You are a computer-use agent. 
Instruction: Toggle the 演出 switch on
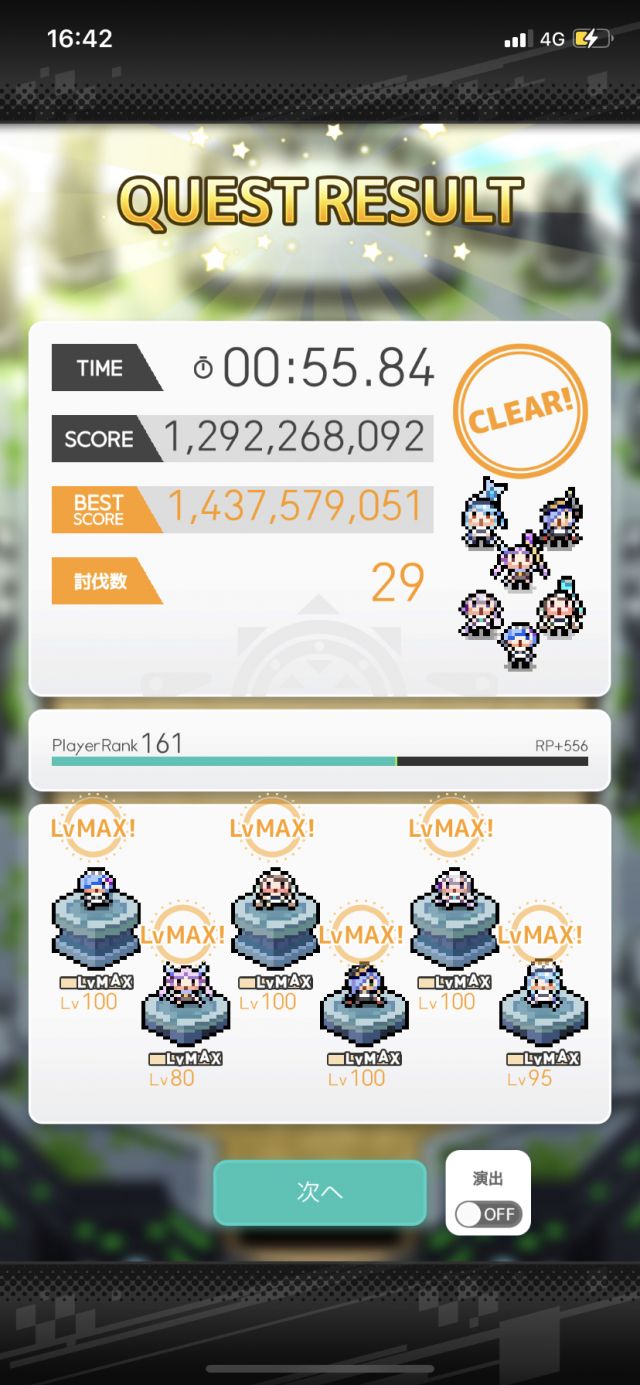[488, 1214]
